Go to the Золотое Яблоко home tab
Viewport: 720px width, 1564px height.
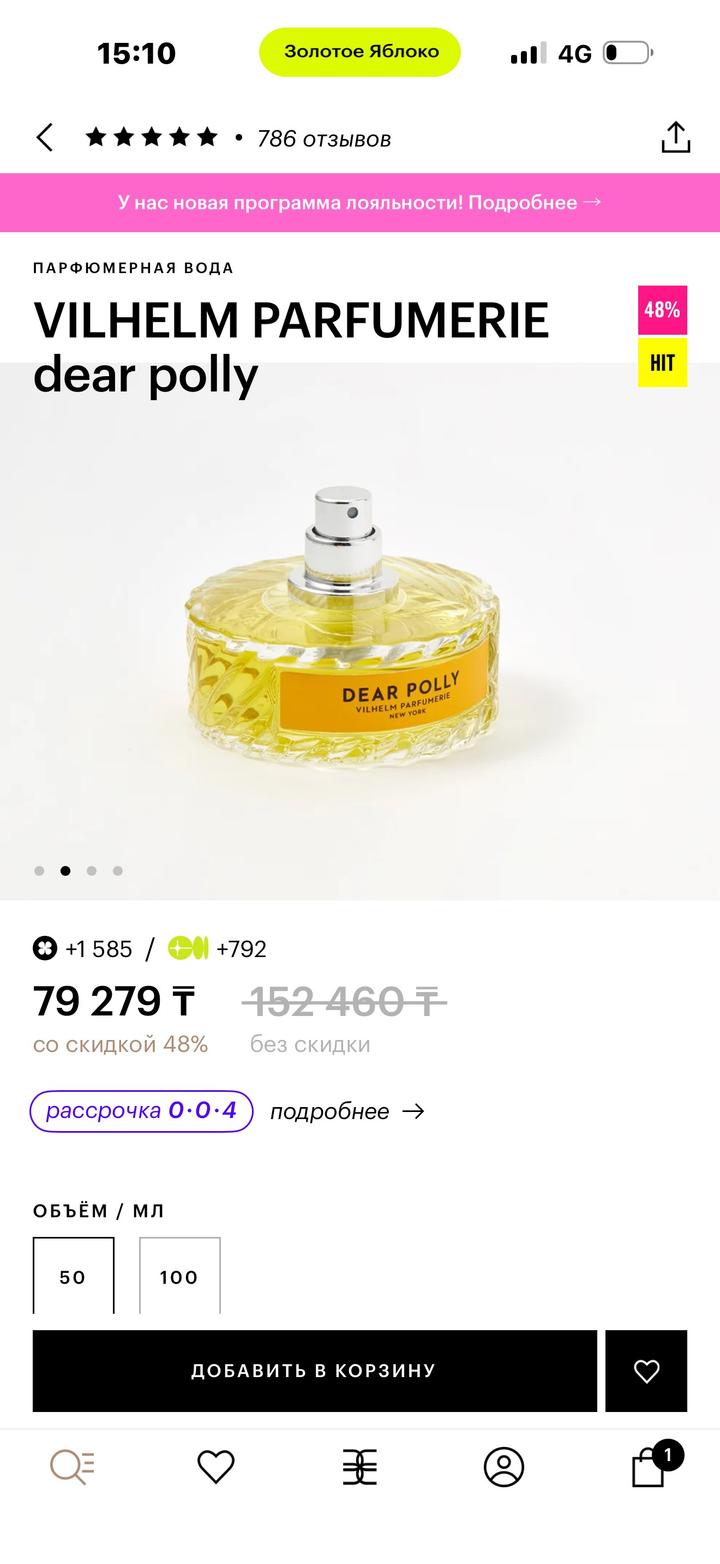360,1467
